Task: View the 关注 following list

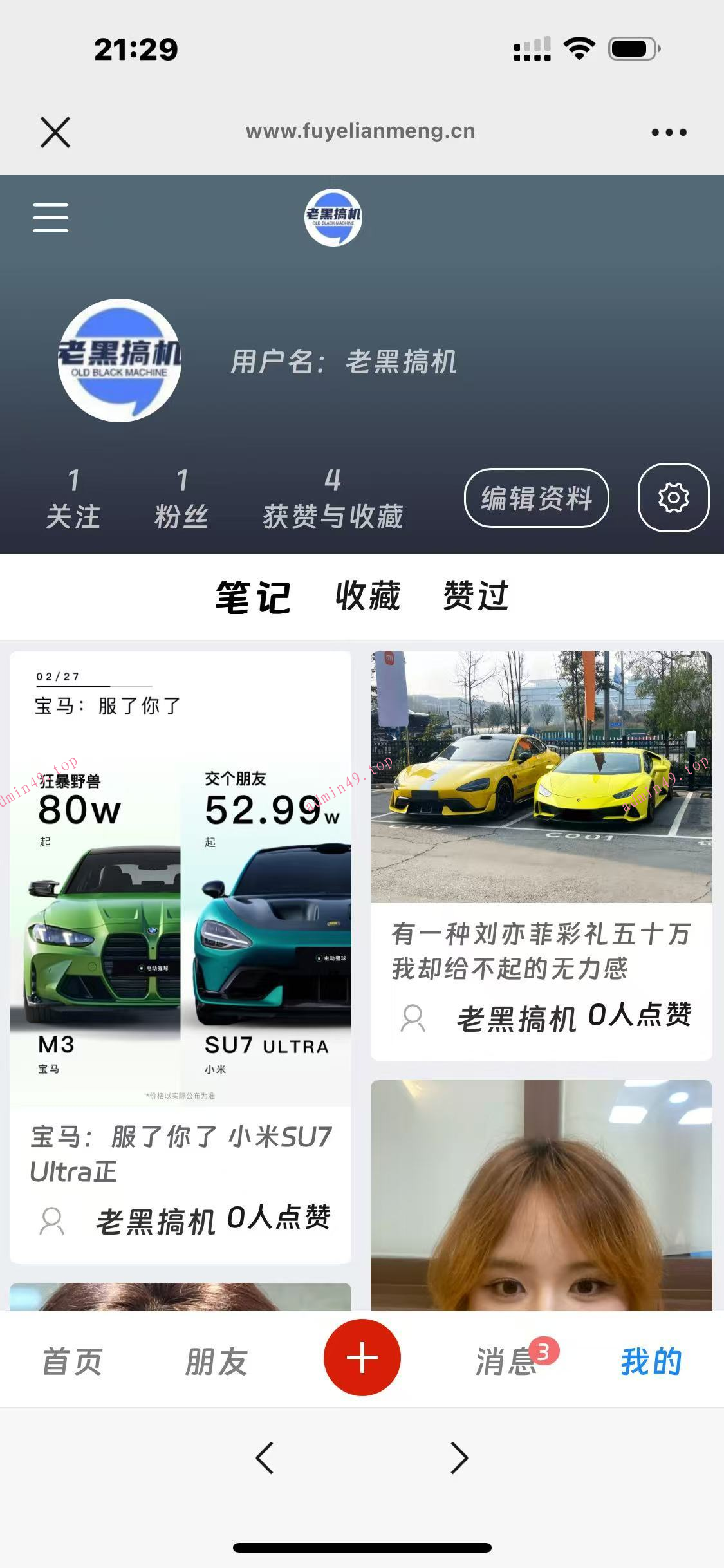Action: pyautogui.click(x=73, y=499)
